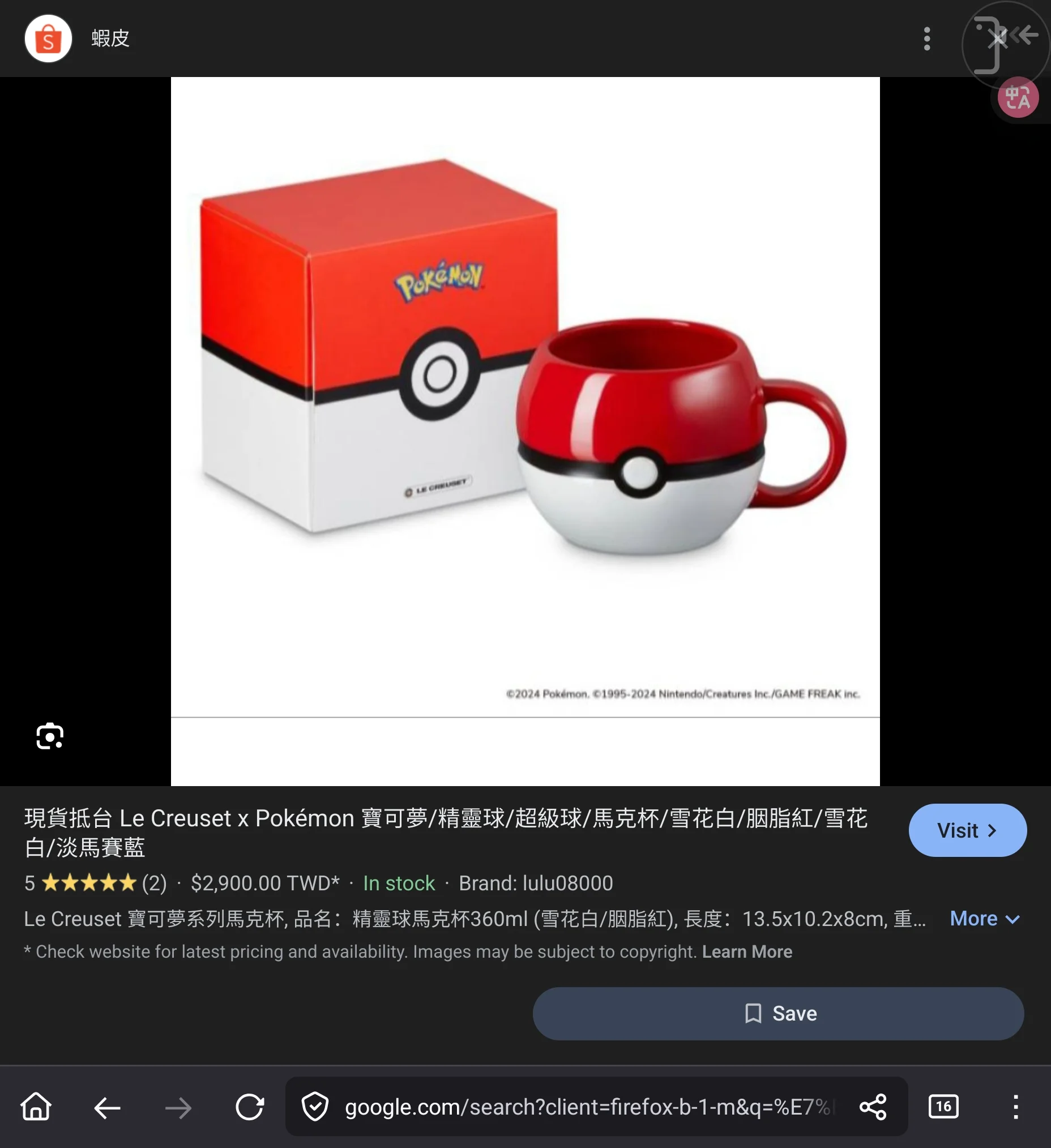Screen dimensions: 1051x1148
Task: Open the tab switcher showing 16
Action: click(x=943, y=1107)
